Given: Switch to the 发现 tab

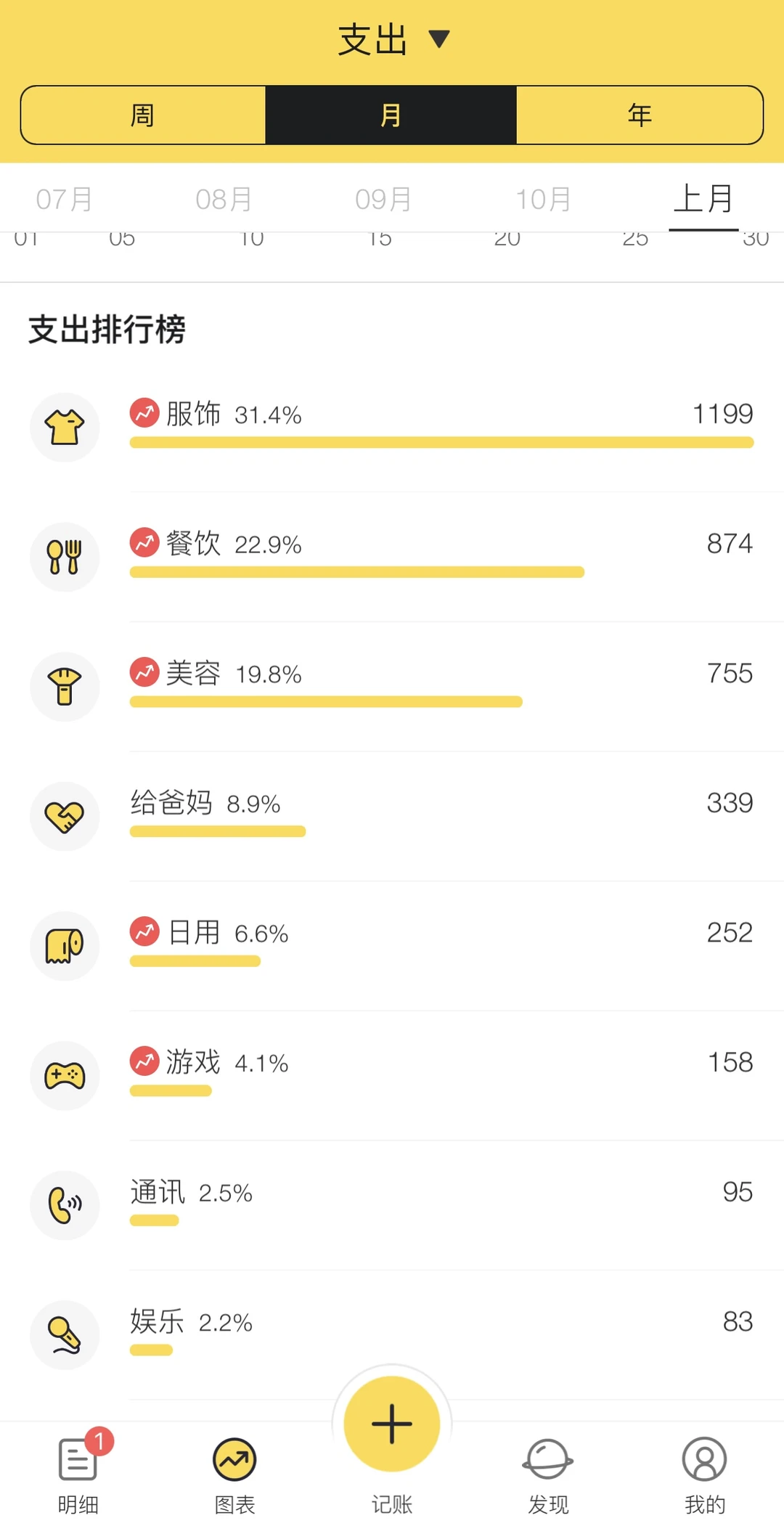Looking at the screenshot, I should (548, 1474).
